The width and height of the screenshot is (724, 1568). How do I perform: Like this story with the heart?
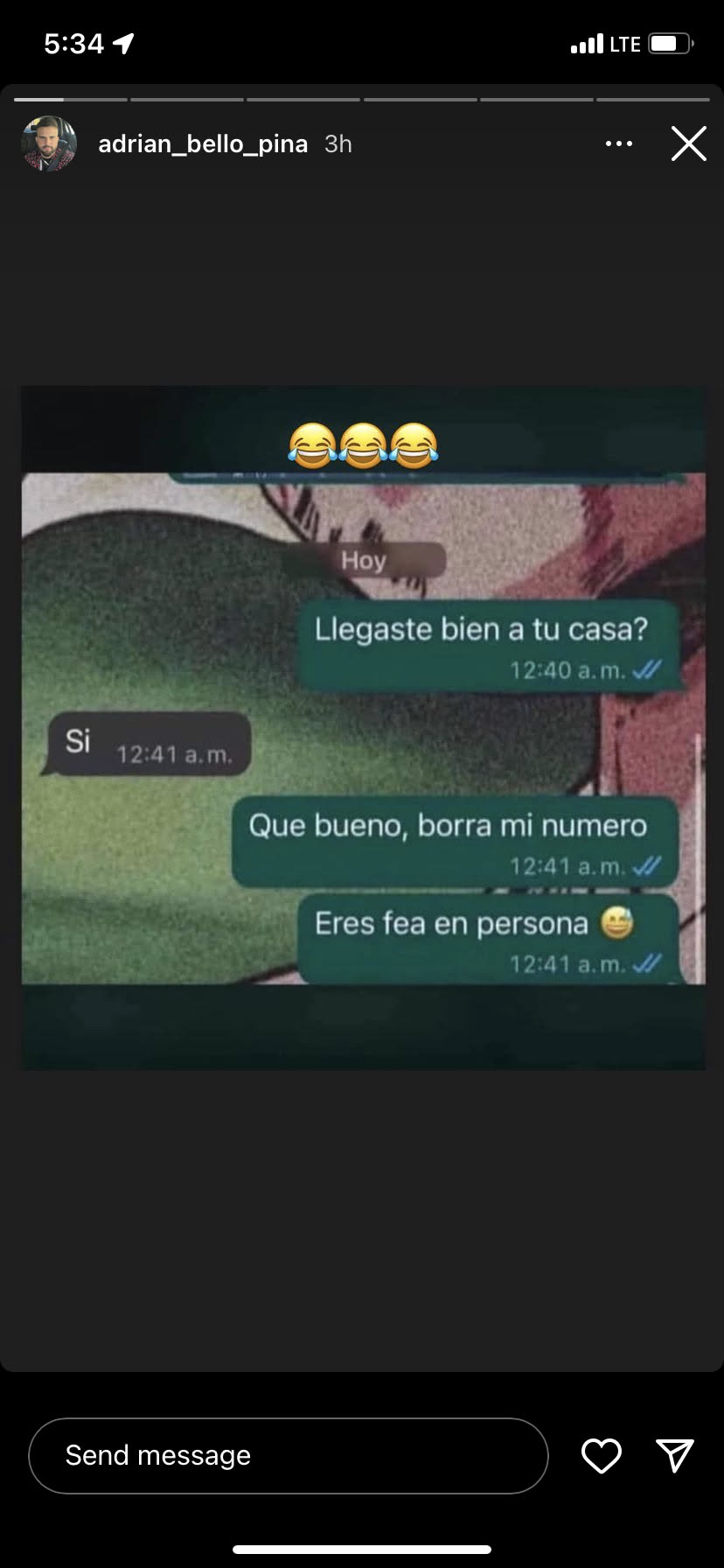click(x=602, y=1455)
